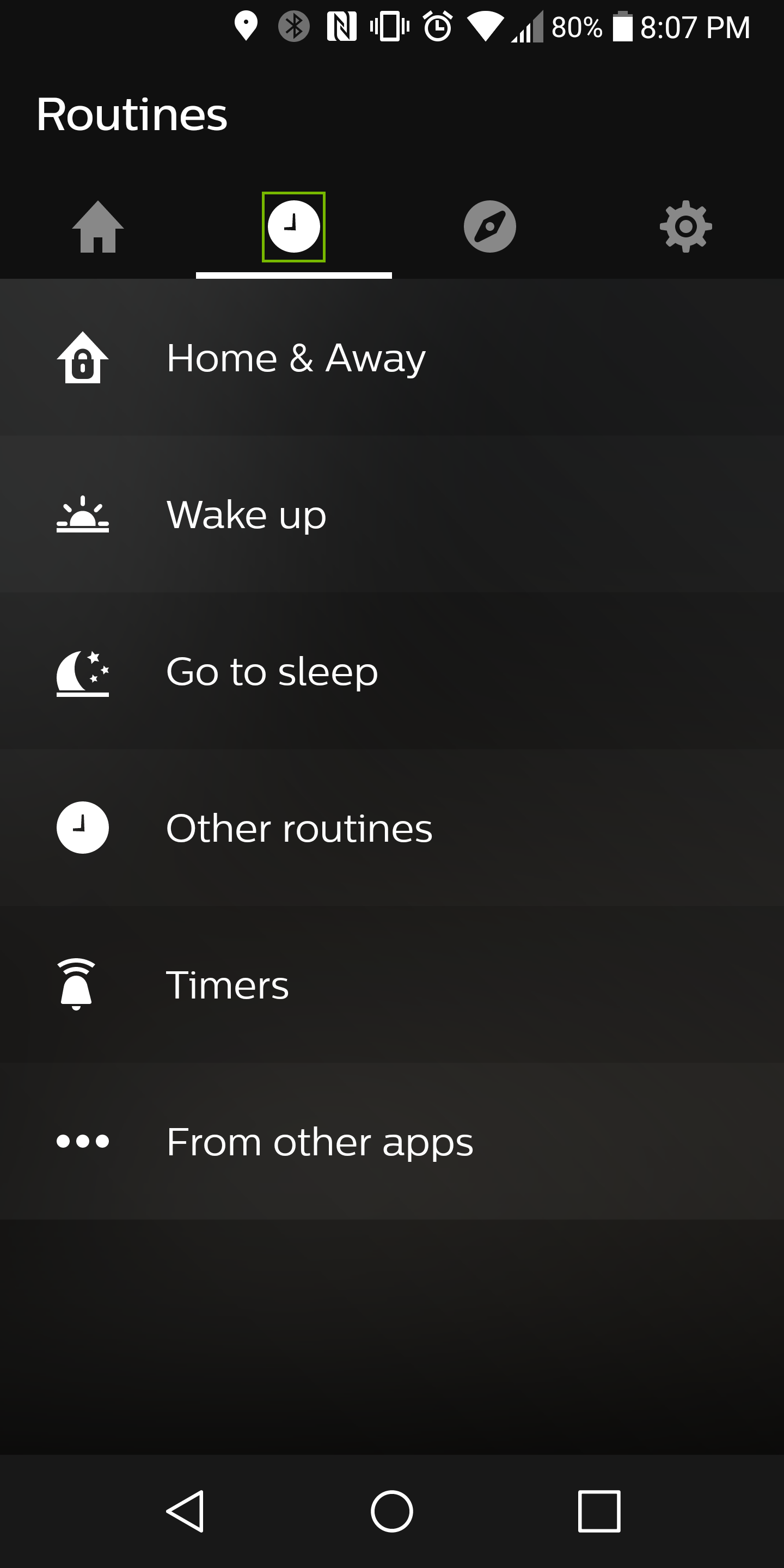Screen dimensions: 784x1568
Task: Switch to the Home tab
Action: click(98, 226)
